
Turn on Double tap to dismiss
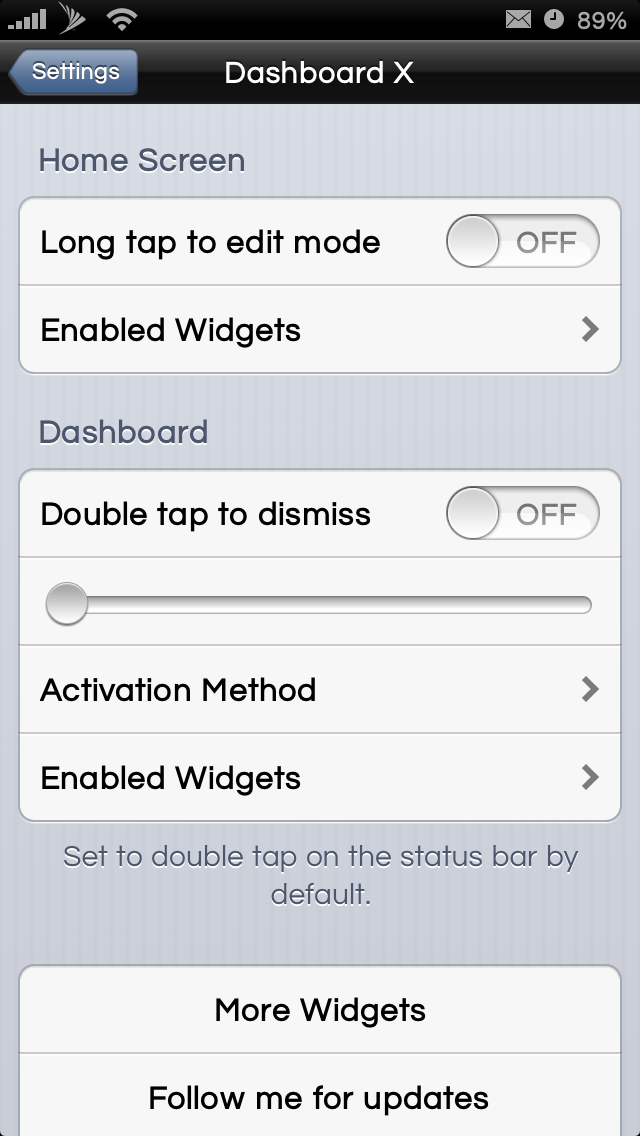click(x=523, y=513)
